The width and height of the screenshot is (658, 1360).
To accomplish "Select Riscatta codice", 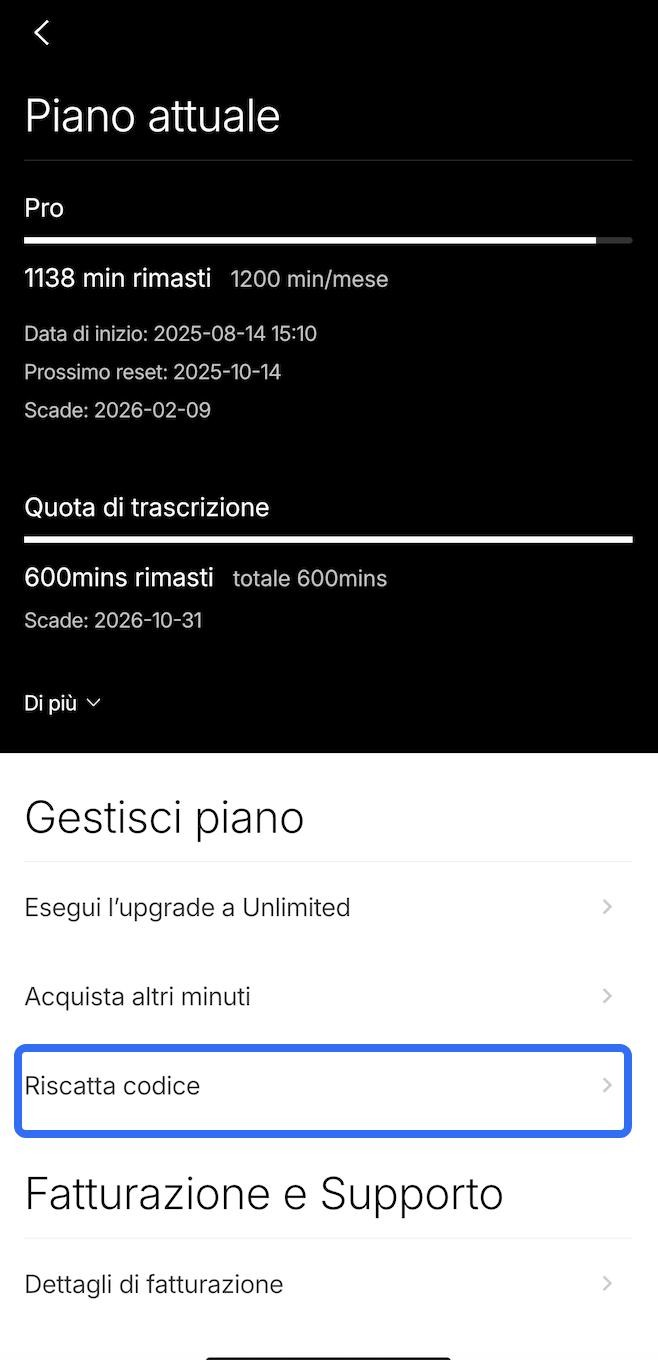I will pyautogui.click(x=323, y=1086).
